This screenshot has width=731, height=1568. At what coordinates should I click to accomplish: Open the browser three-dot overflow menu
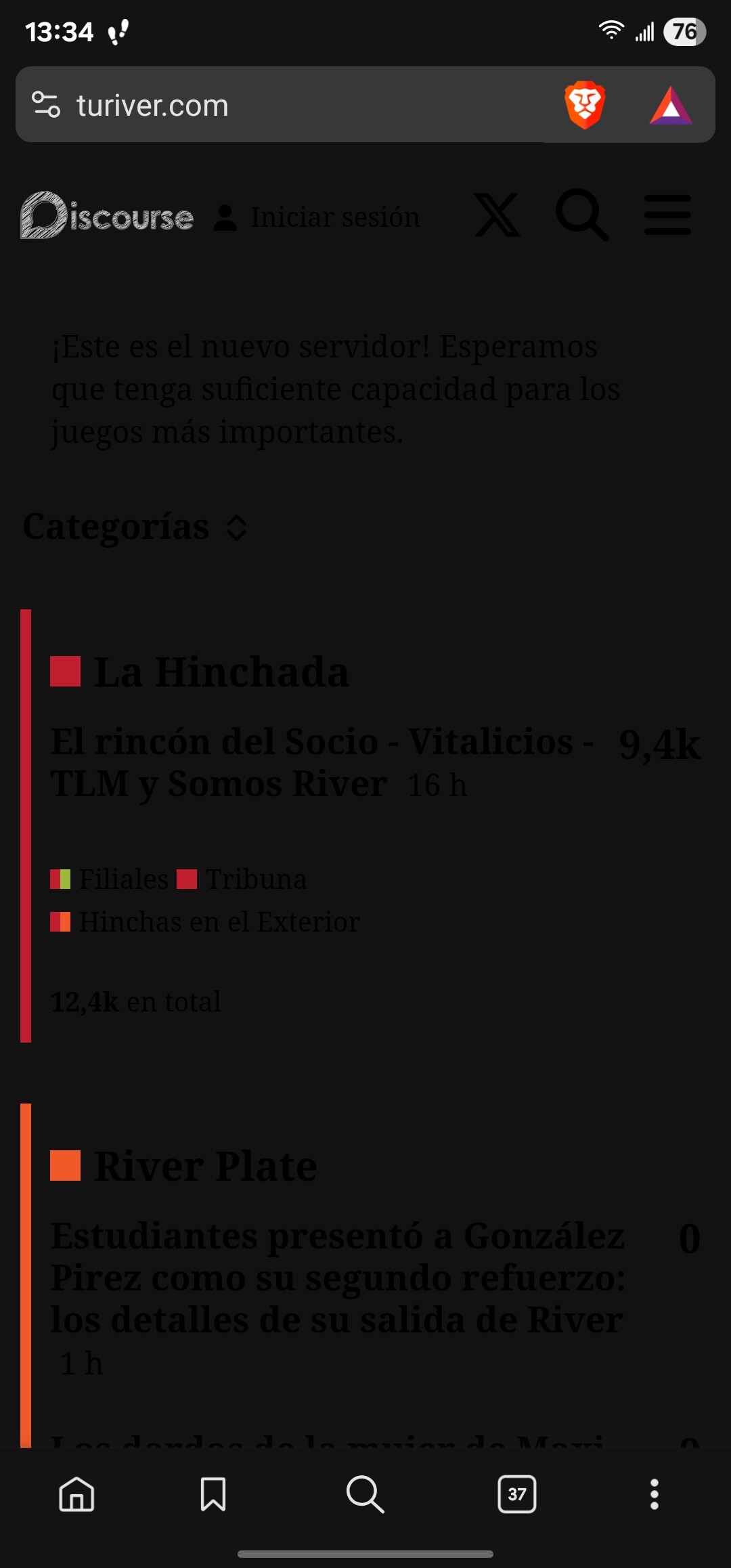[654, 1494]
